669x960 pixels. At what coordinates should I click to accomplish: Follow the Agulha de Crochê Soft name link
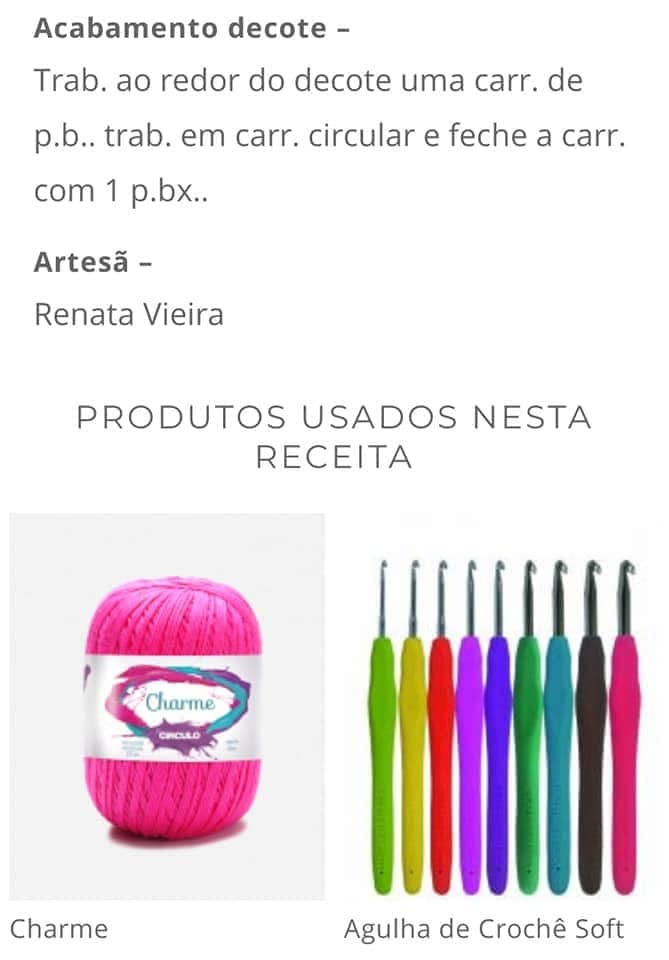pyautogui.click(x=484, y=929)
